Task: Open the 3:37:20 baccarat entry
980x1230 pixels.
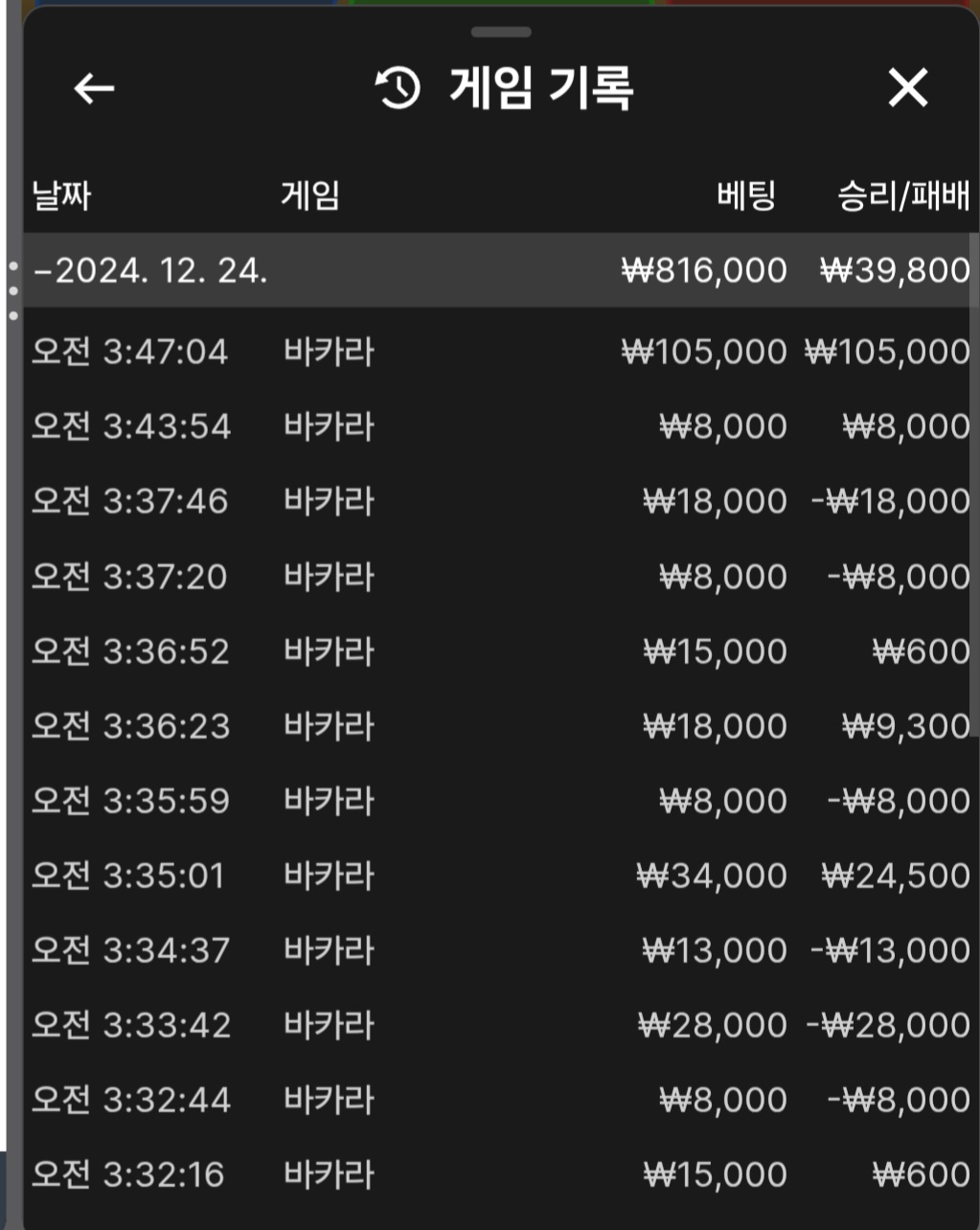Action: (x=498, y=577)
